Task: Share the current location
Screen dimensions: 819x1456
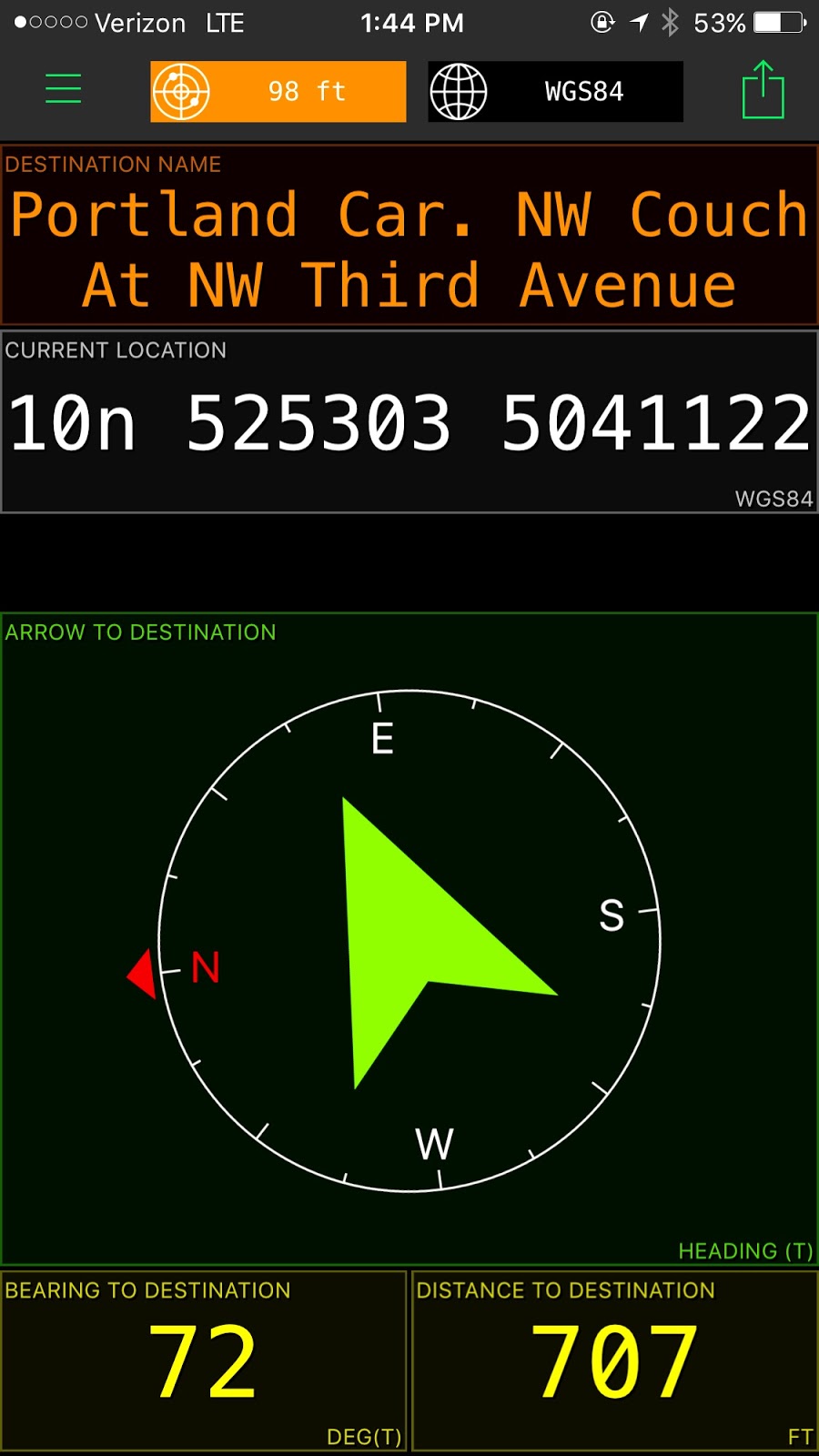Action: 763,89
